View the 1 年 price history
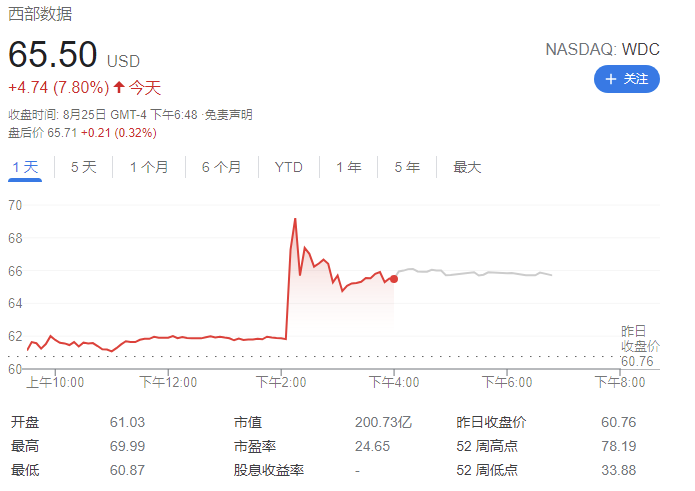Viewport: 695px width, 491px height. pyautogui.click(x=349, y=167)
